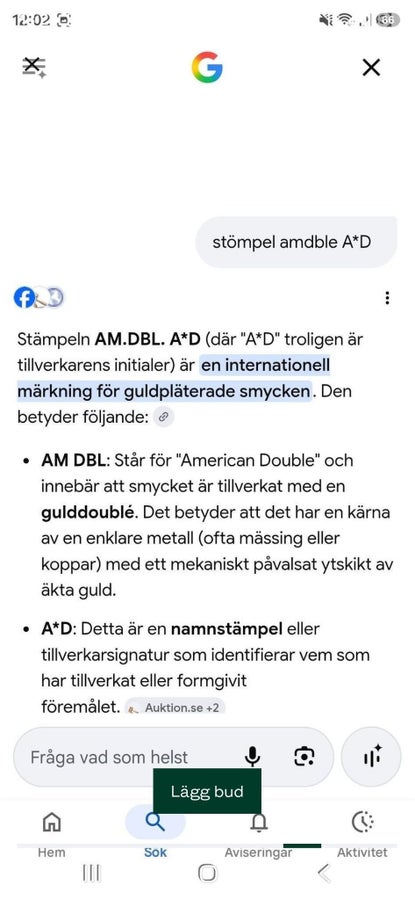Open the link chip after "betyder följande"
Image resolution: width=415 pixels, height=900 pixels.
click(x=164, y=417)
